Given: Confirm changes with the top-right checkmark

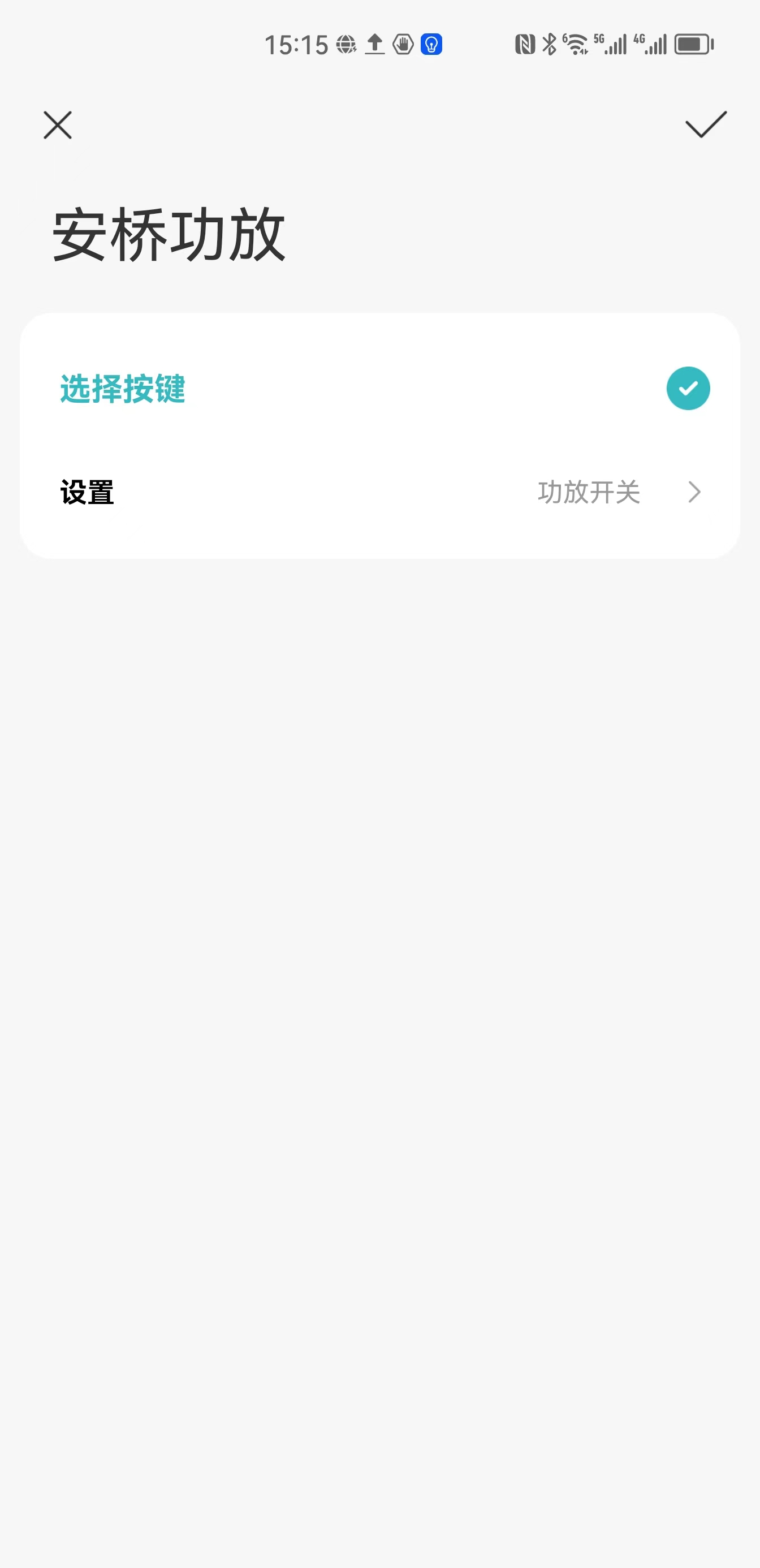Looking at the screenshot, I should coord(704,126).
